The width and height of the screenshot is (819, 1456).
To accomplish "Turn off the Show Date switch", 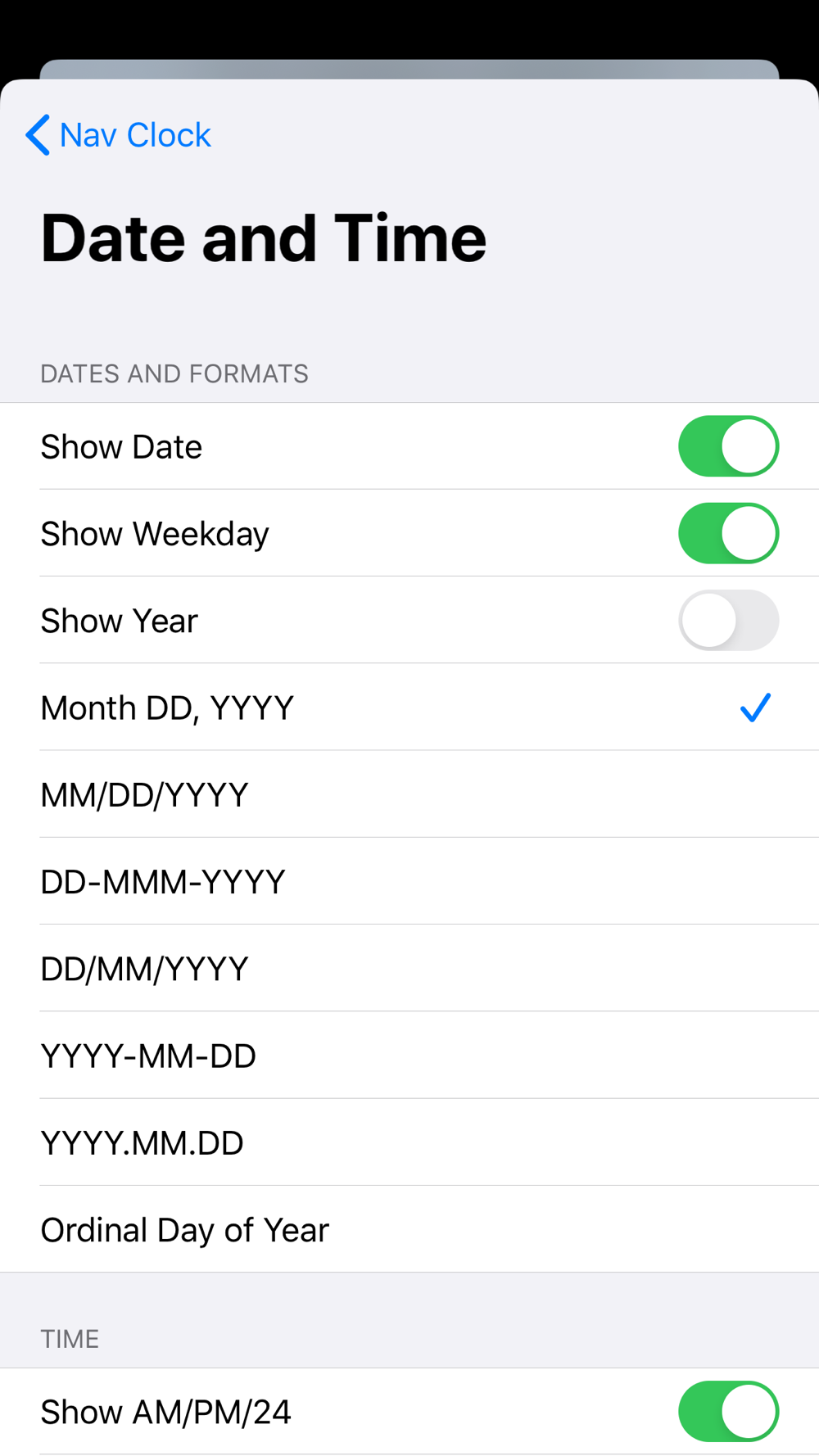I will [728, 446].
